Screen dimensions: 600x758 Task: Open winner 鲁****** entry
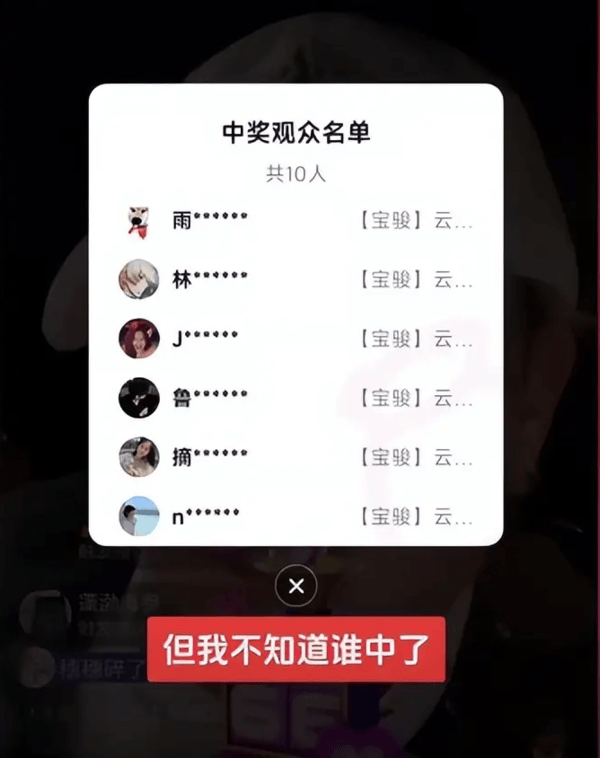(x=295, y=398)
